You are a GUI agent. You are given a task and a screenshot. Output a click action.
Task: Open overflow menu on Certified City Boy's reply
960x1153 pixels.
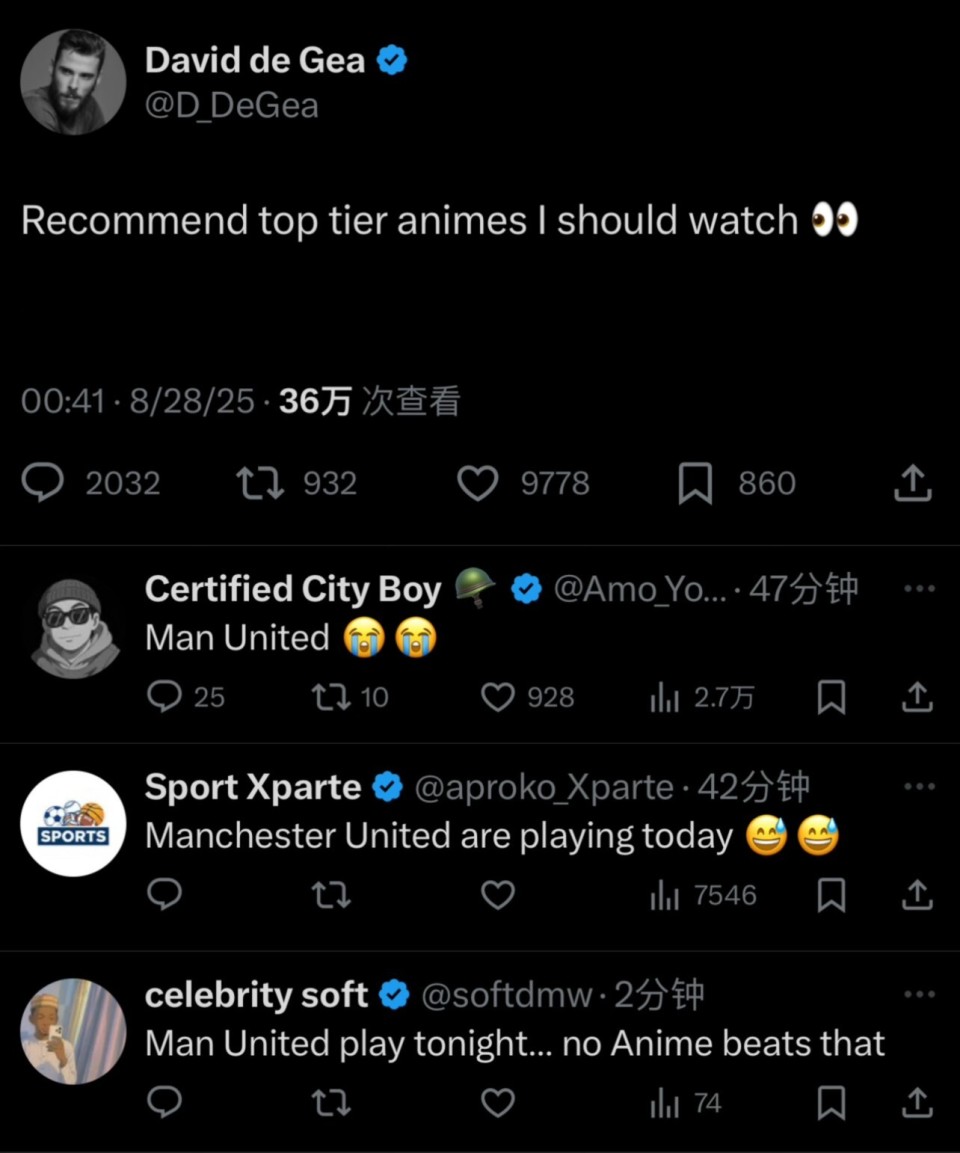pos(918,590)
